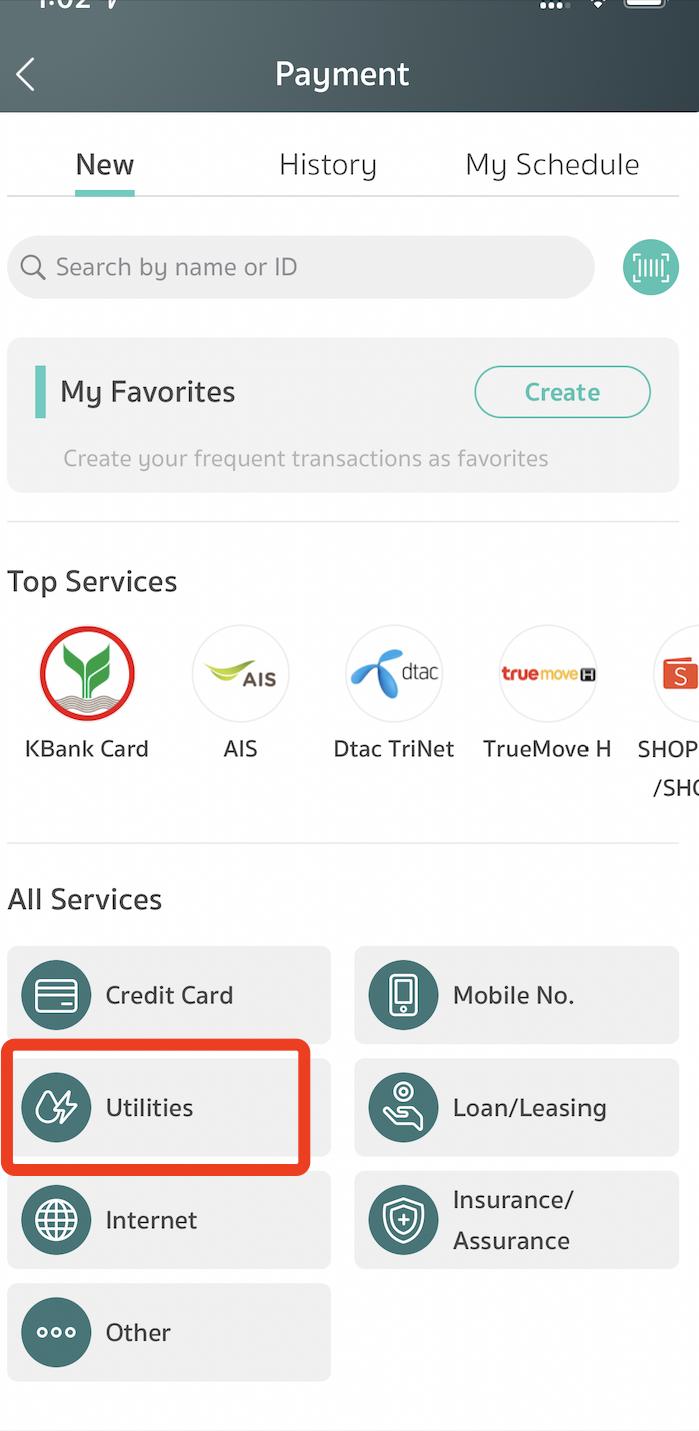Open the Mobile No. service

[516, 995]
